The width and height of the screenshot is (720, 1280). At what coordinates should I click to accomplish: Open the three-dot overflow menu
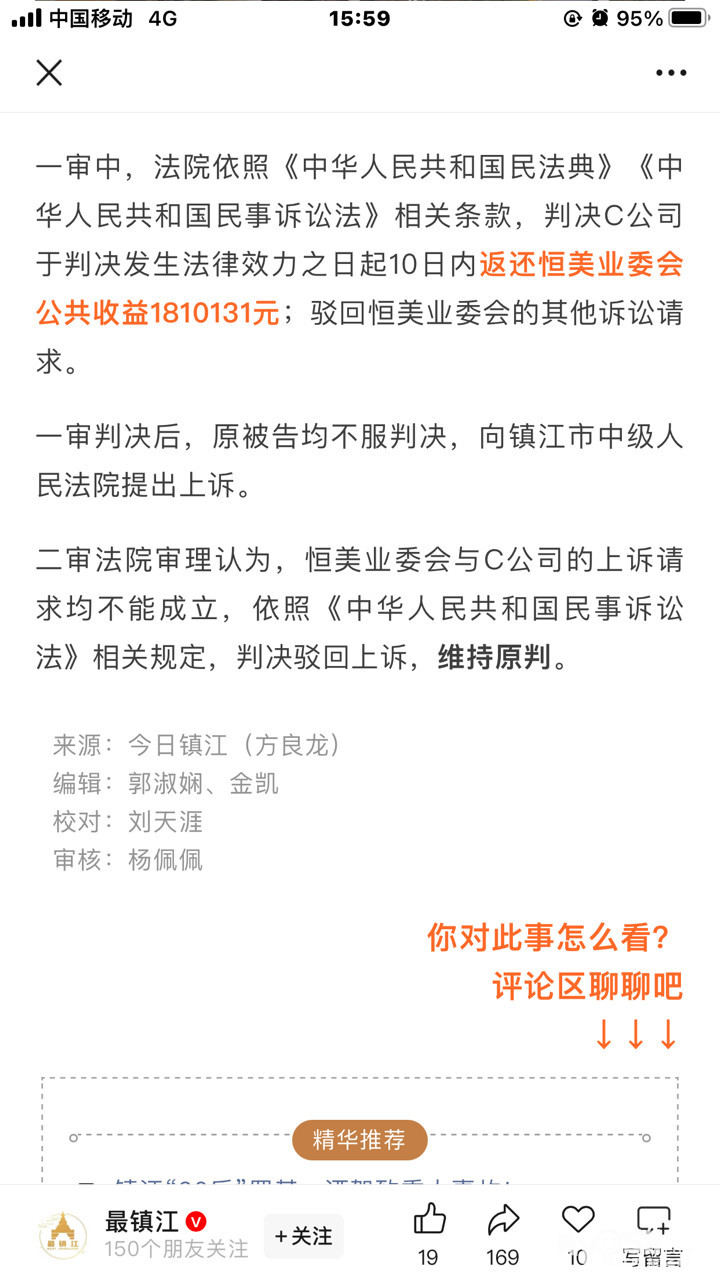coord(671,72)
